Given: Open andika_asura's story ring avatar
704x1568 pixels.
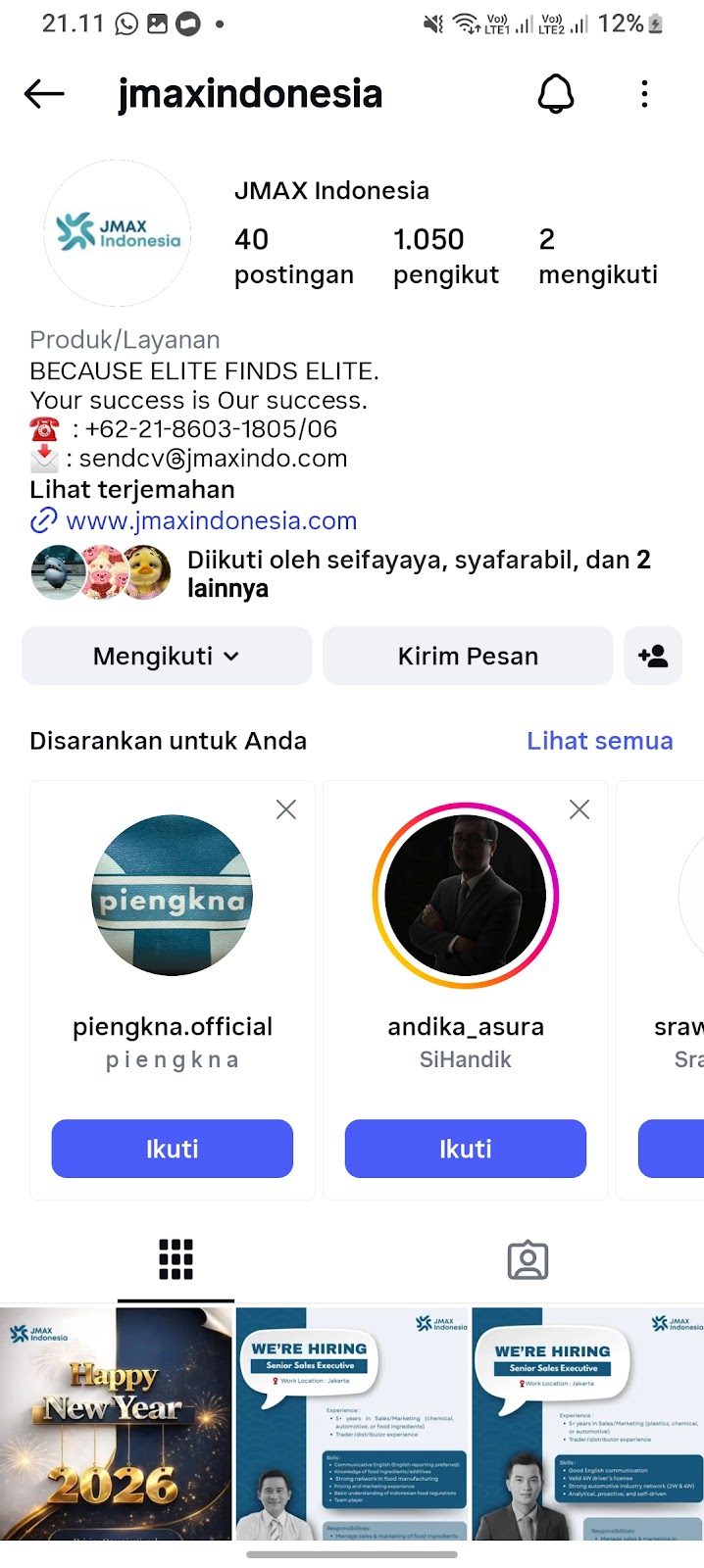Looking at the screenshot, I should coord(465,896).
